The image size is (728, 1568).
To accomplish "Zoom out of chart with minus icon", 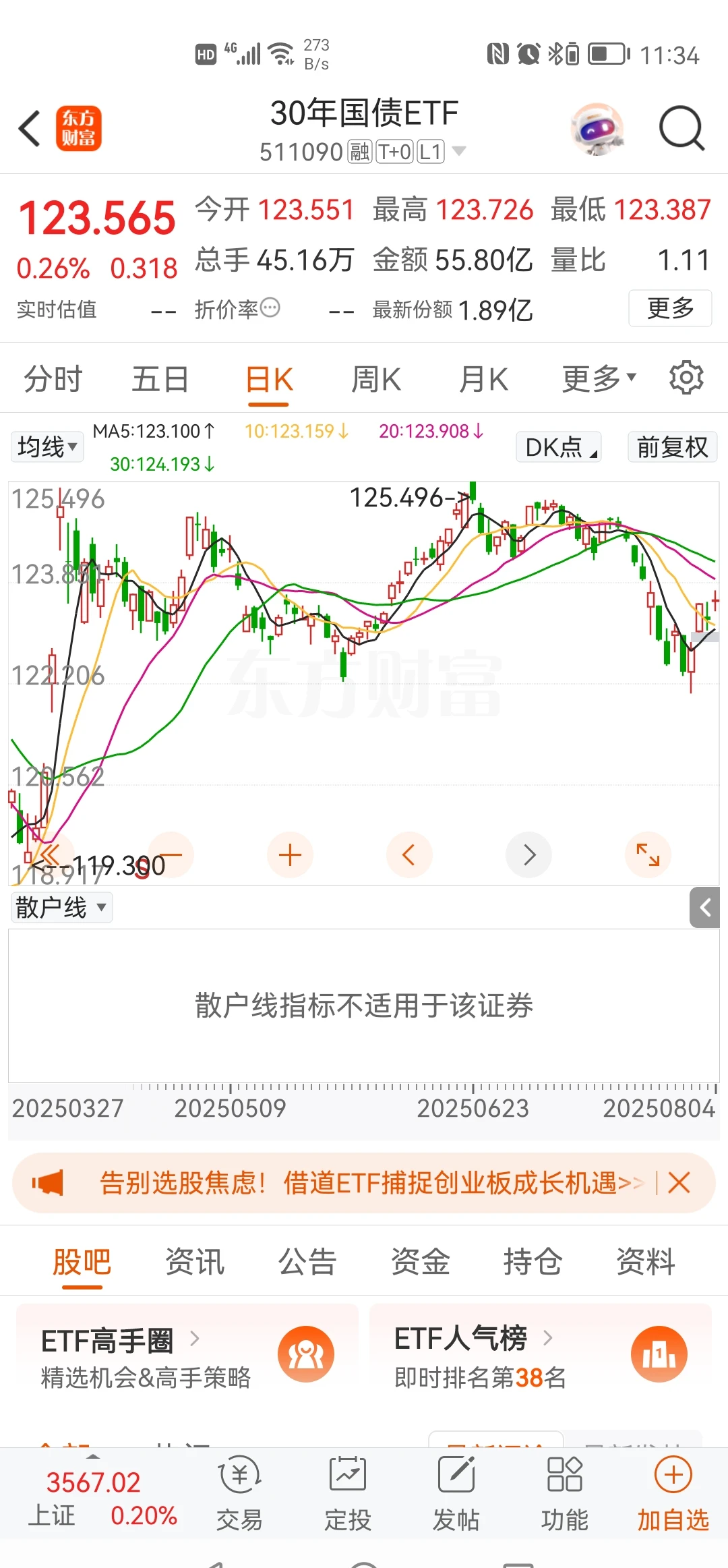I will click(171, 854).
